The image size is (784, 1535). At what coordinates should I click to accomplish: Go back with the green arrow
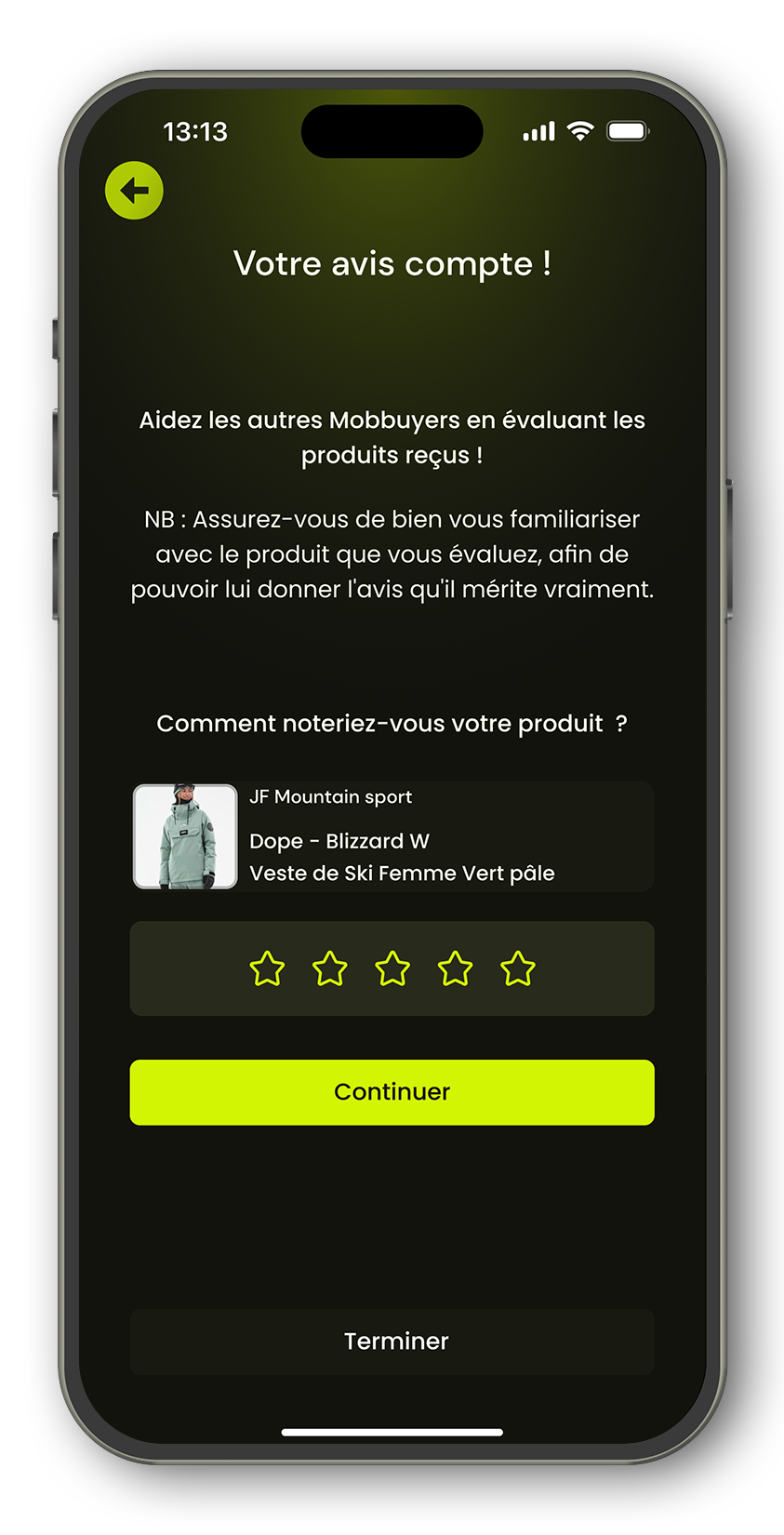(134, 191)
